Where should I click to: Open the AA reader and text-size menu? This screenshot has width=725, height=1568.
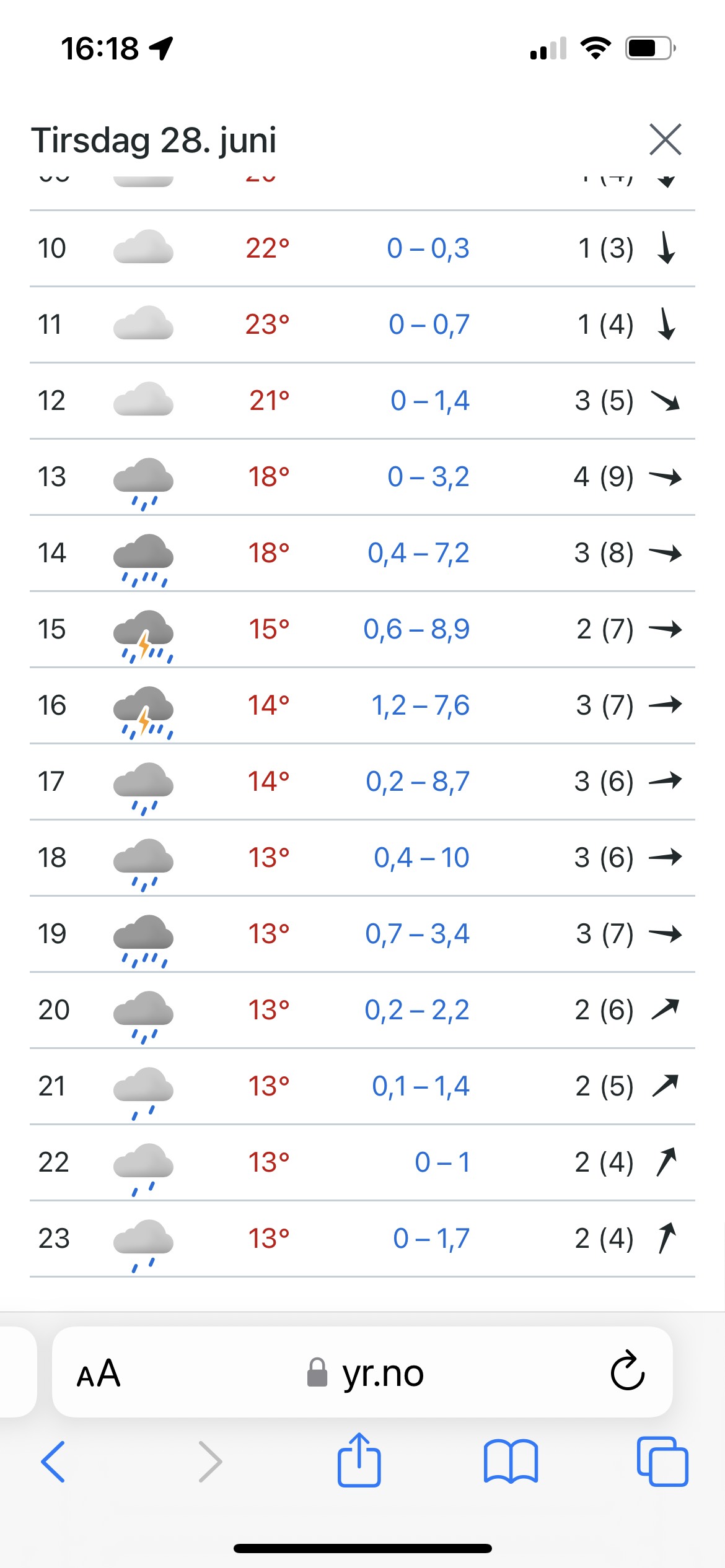pyautogui.click(x=99, y=1373)
